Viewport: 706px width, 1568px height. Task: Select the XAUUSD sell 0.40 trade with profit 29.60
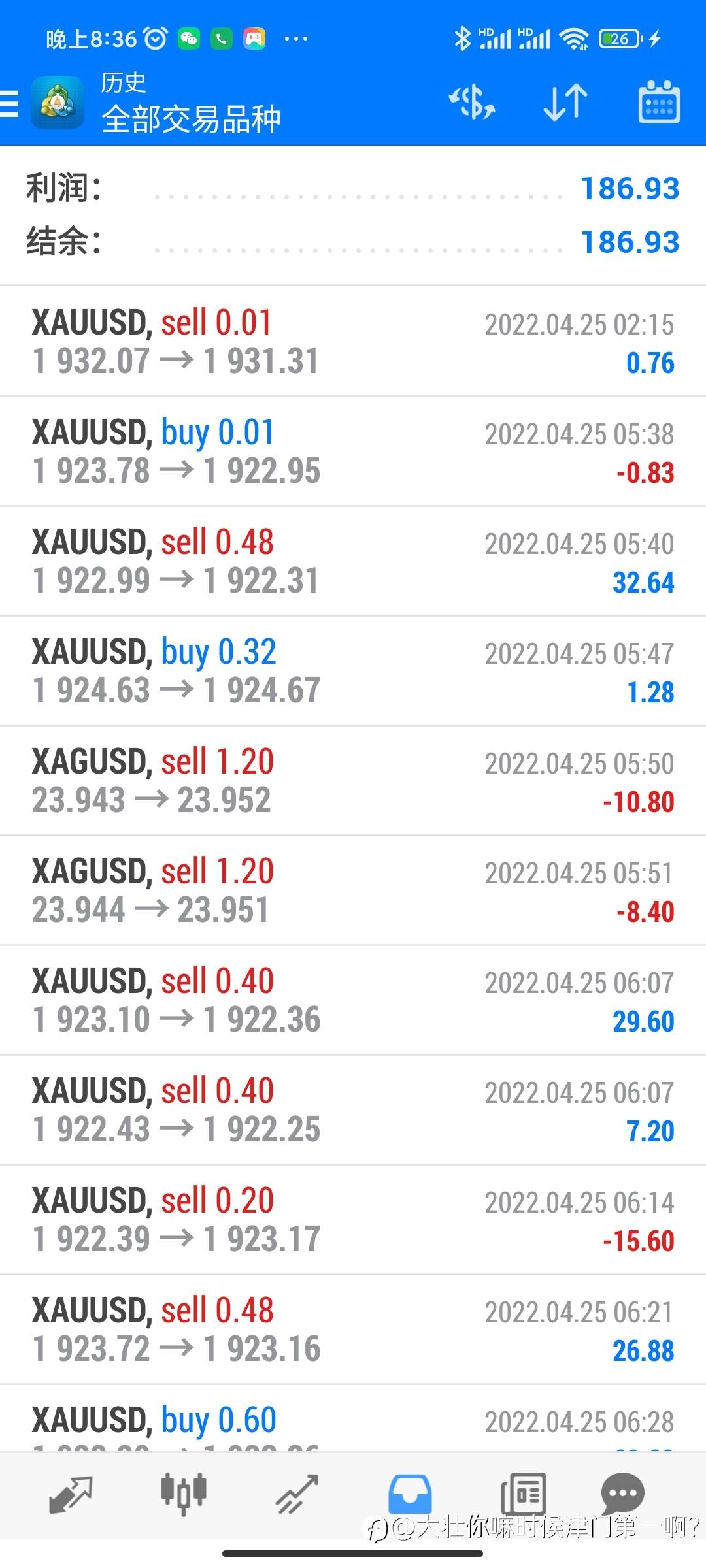pyautogui.click(x=353, y=1000)
